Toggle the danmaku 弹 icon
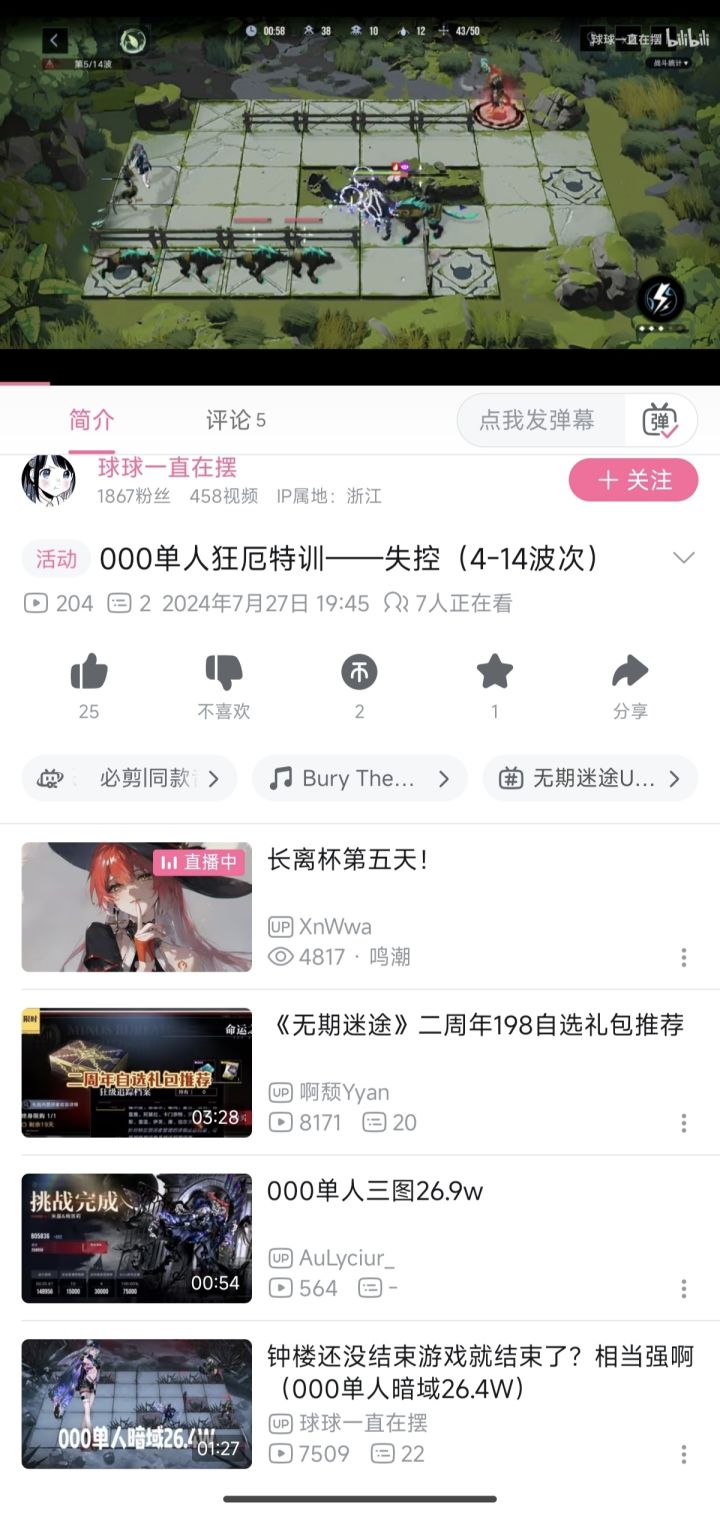The image size is (720, 1513). [x=660, y=421]
